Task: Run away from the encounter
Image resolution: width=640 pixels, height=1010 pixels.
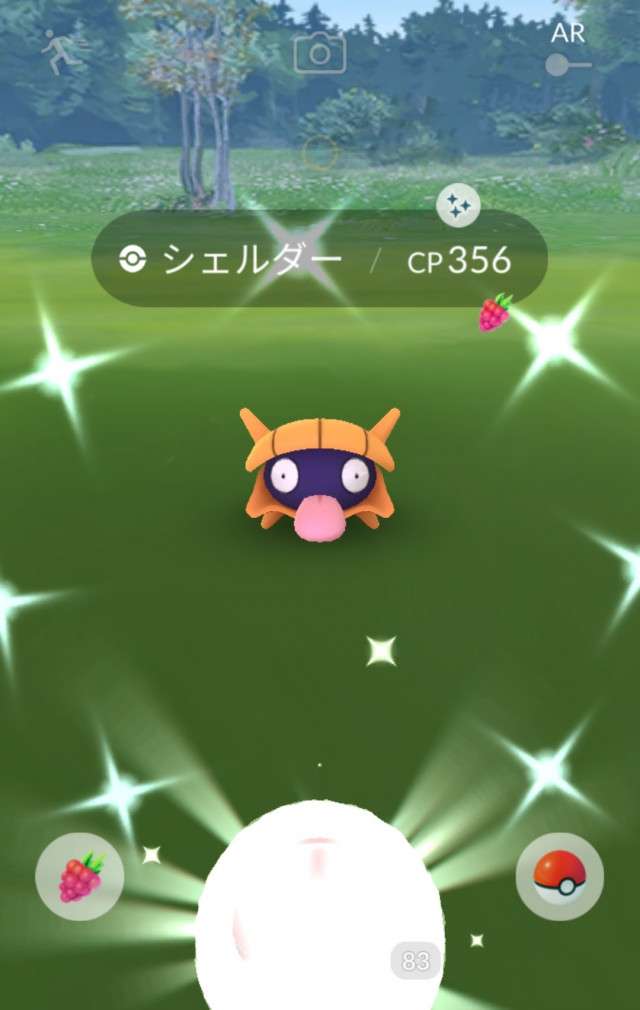Action: pos(64,50)
